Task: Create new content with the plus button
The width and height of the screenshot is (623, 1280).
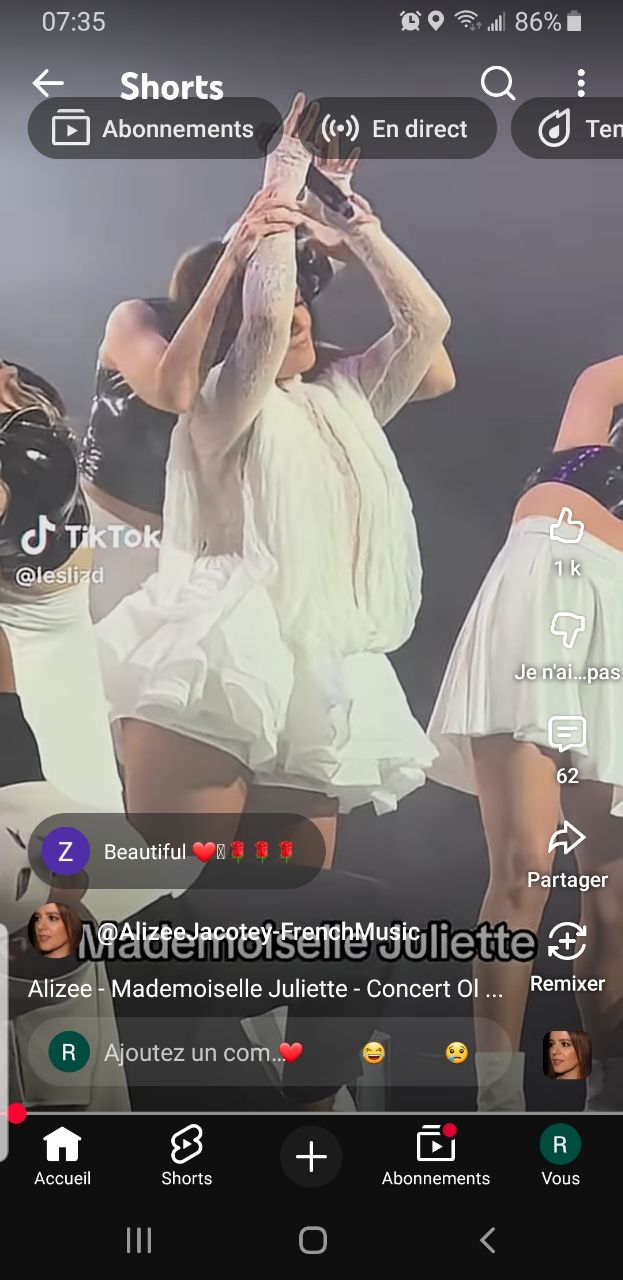Action: coord(311,1157)
